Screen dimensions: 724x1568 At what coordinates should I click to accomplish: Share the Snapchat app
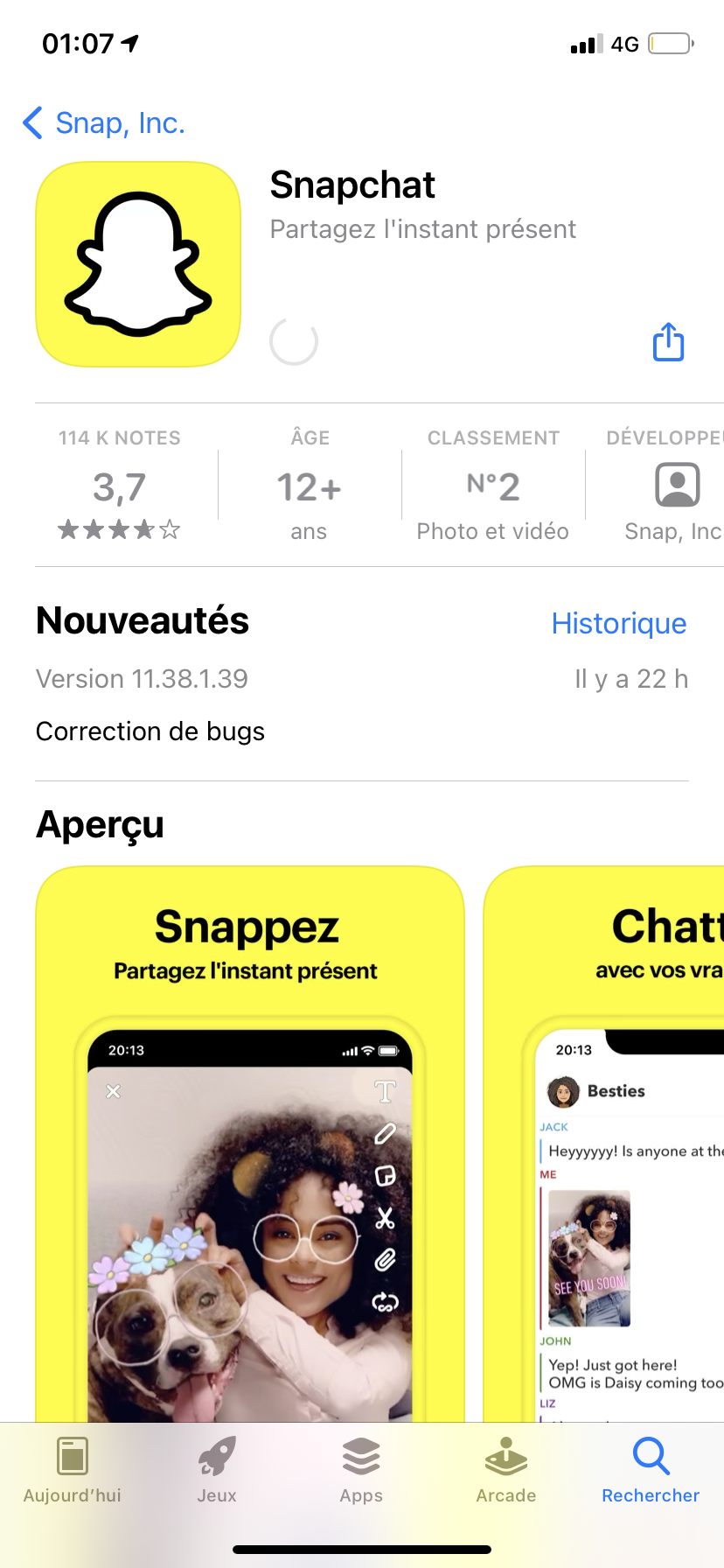(x=668, y=341)
